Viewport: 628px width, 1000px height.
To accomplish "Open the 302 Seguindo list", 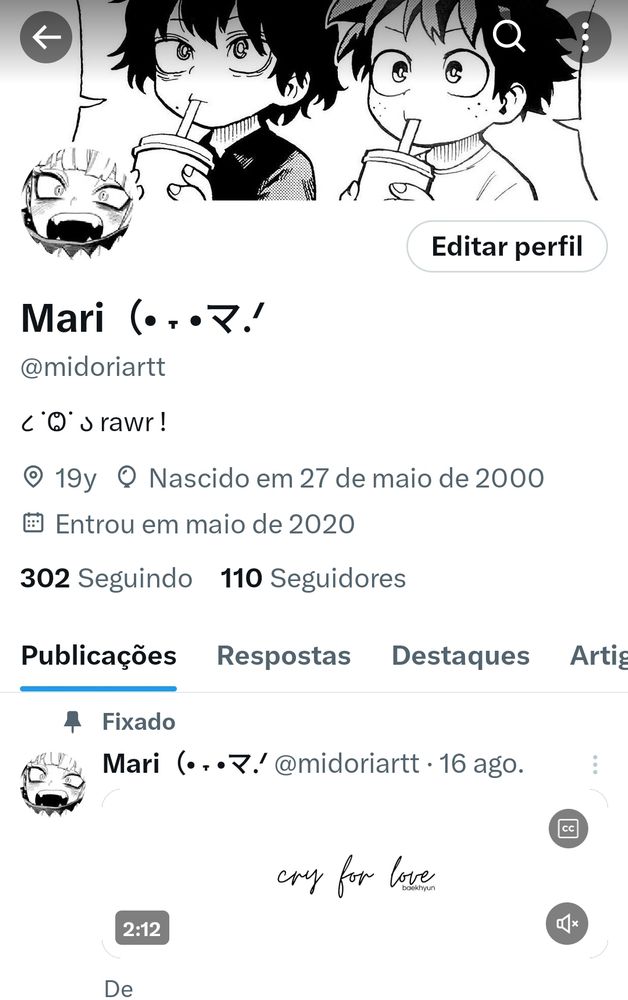I will (x=106, y=578).
